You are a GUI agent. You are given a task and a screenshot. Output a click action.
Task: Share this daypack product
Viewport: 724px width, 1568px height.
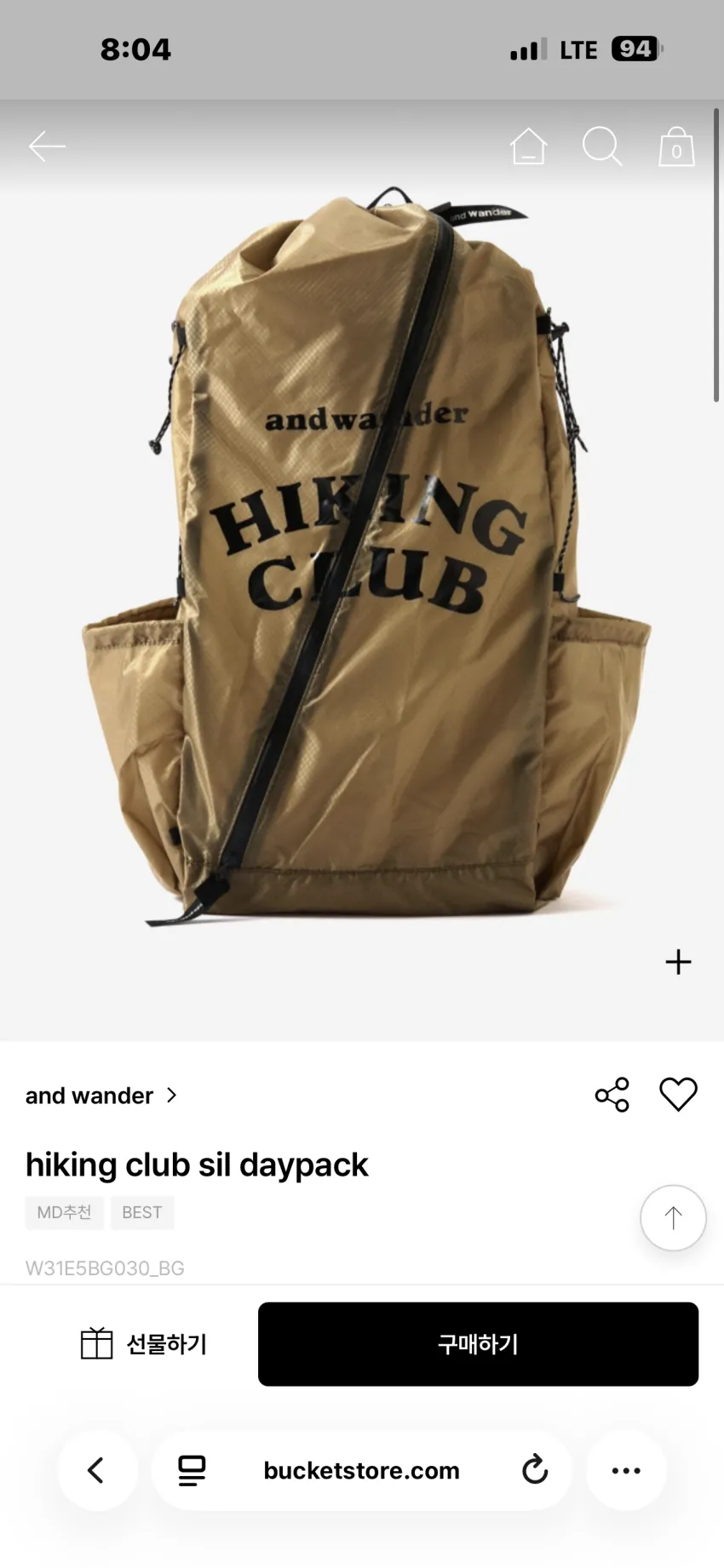[612, 1095]
